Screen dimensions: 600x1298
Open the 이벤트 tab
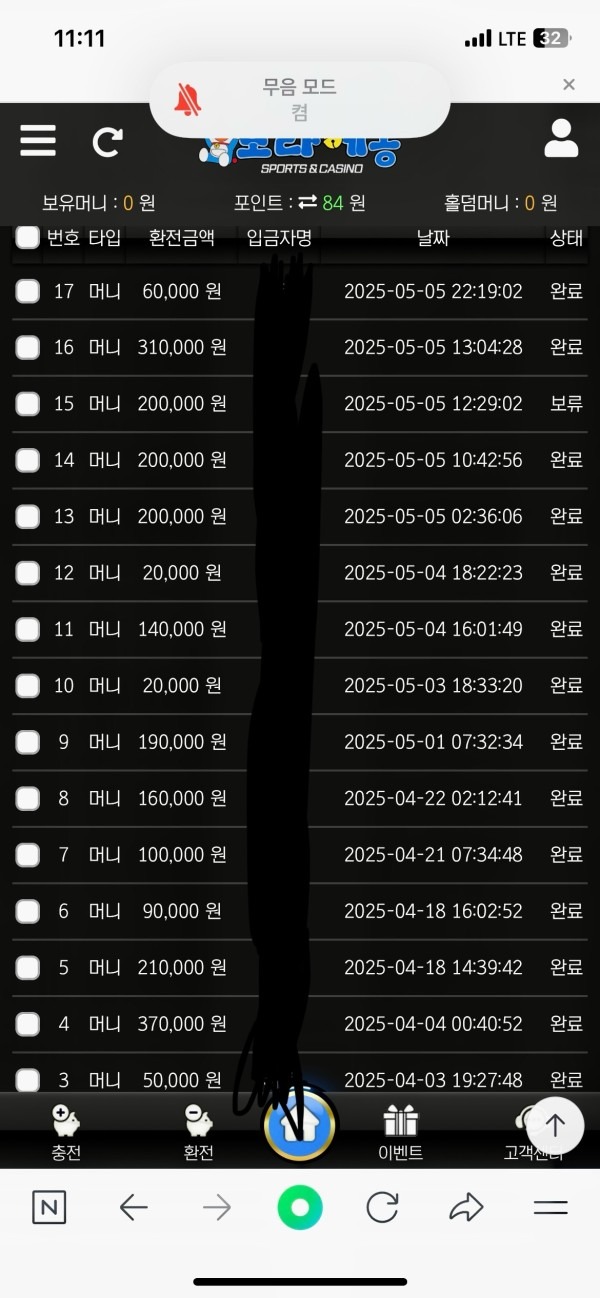click(400, 1132)
